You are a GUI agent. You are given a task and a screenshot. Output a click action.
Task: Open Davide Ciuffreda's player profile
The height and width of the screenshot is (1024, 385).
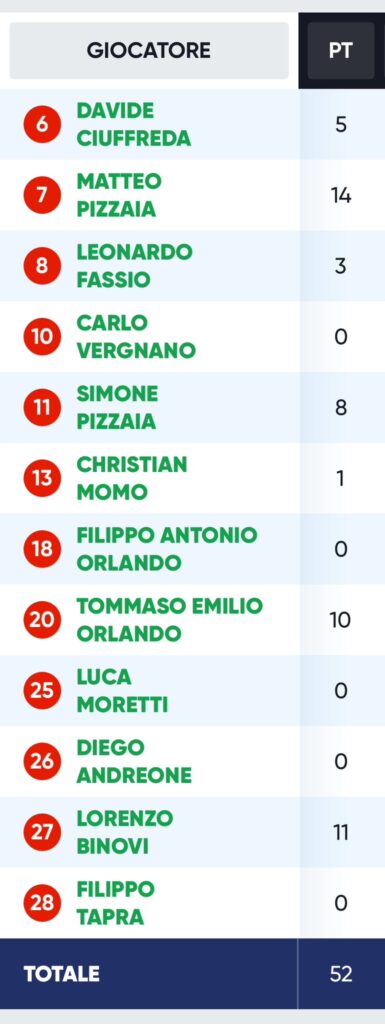click(134, 124)
